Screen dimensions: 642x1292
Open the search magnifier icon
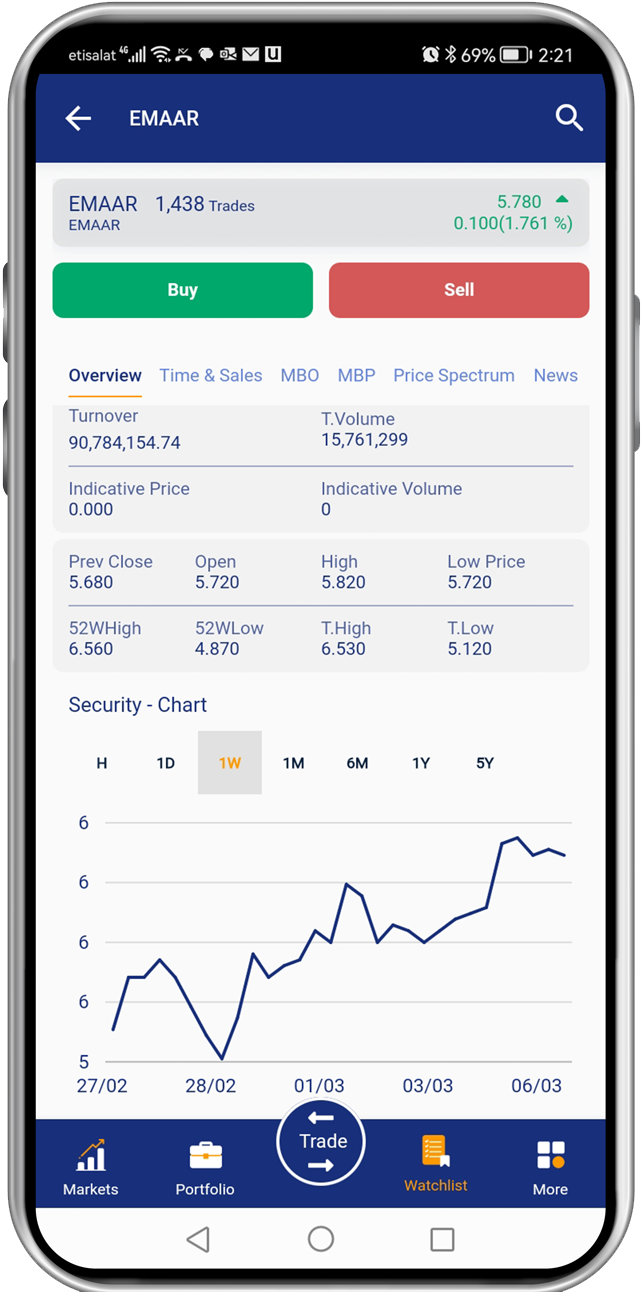569,118
